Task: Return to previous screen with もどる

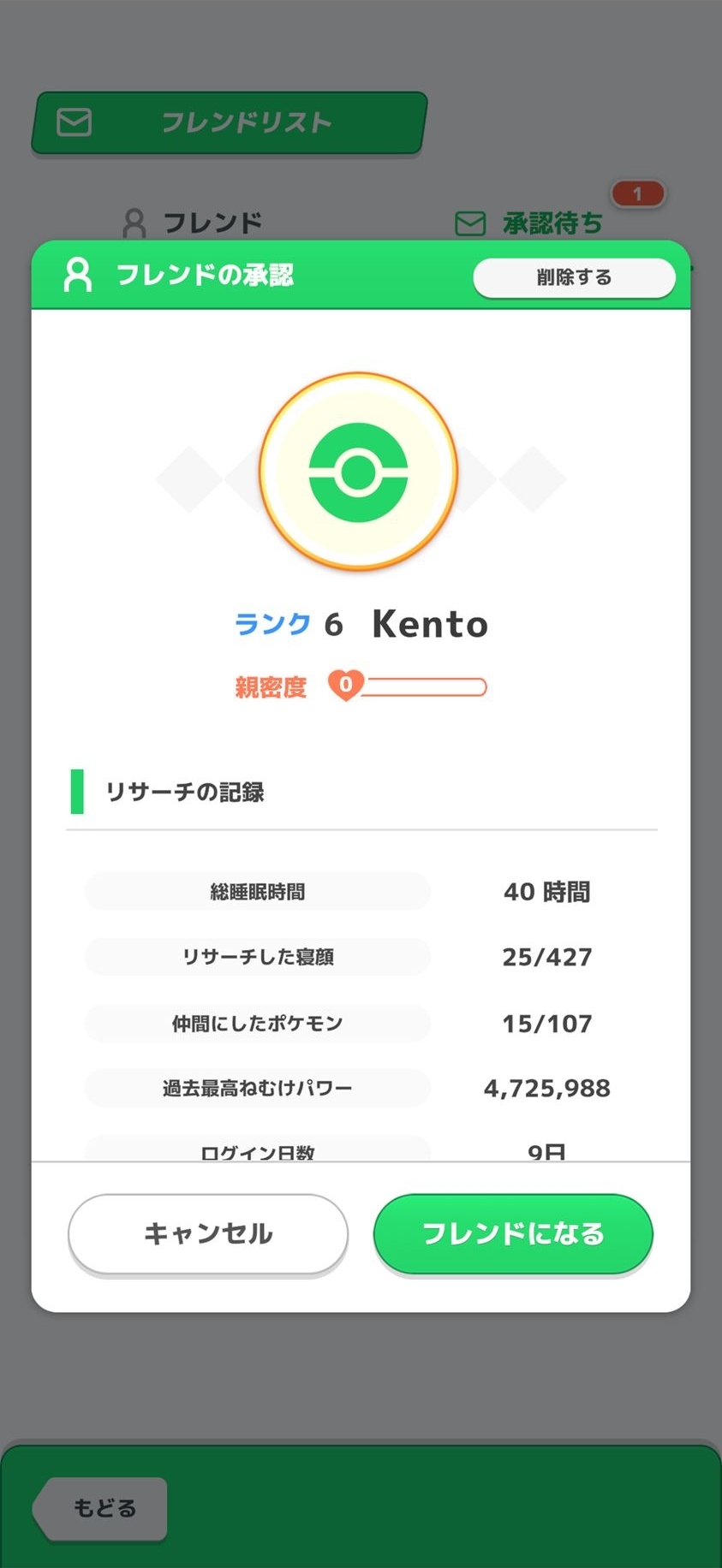Action: [x=103, y=1509]
